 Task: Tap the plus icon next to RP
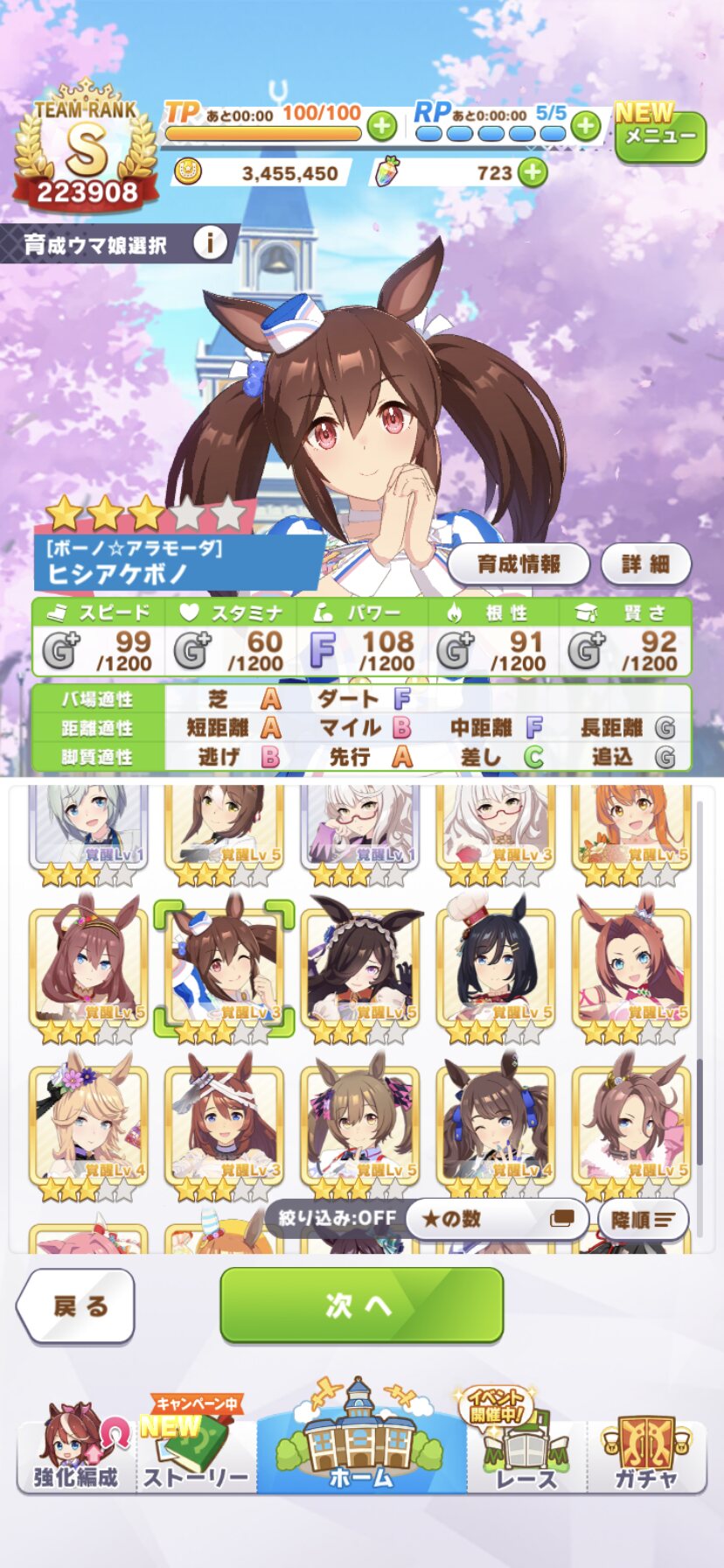(x=585, y=126)
